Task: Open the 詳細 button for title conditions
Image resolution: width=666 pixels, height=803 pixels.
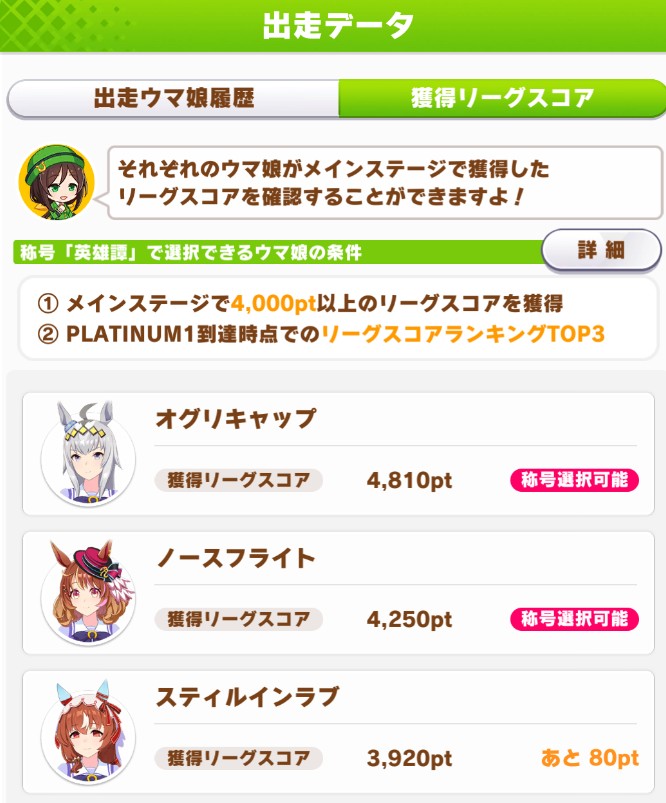Action: coord(601,250)
